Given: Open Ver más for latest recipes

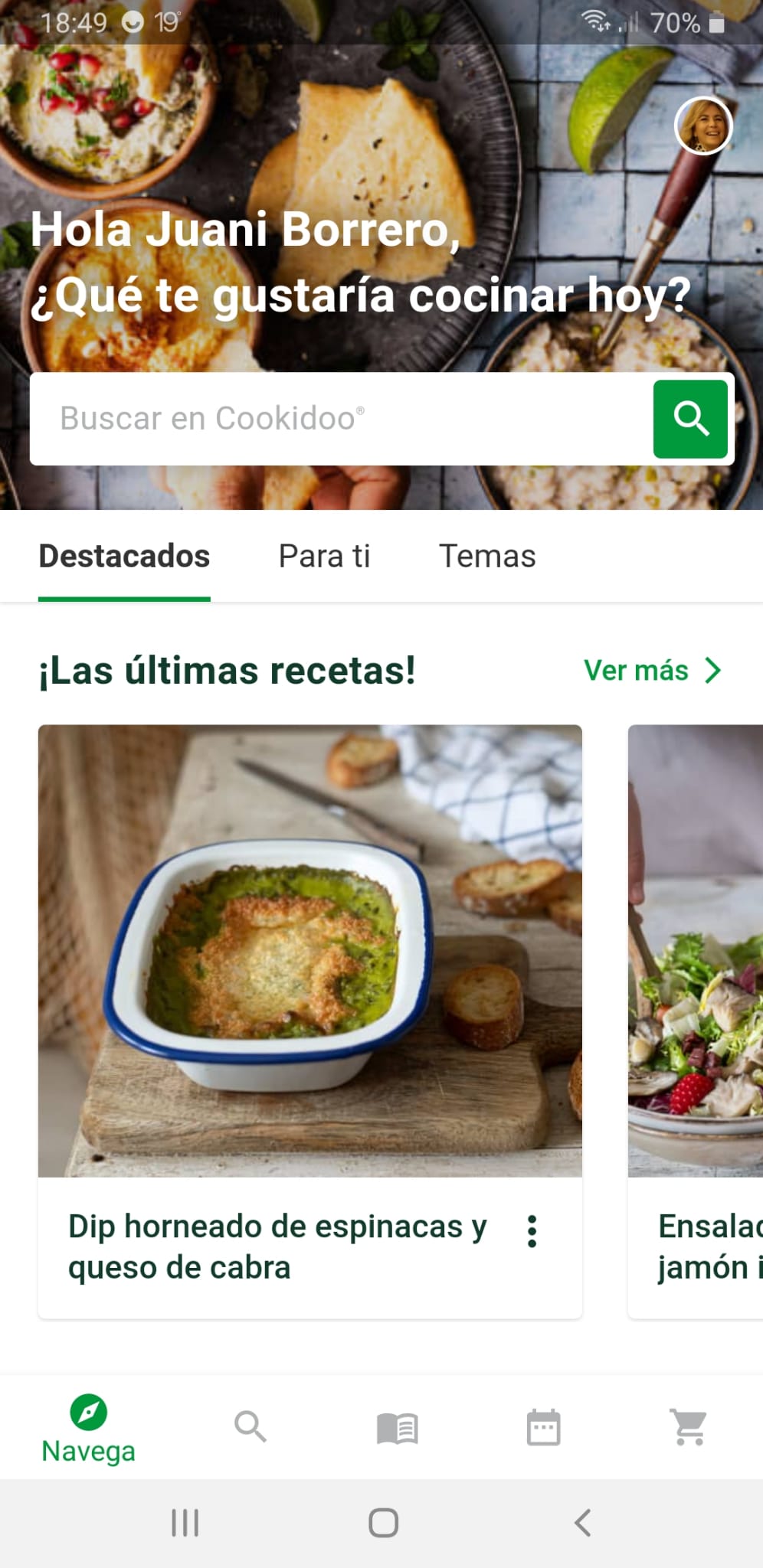Looking at the screenshot, I should (x=652, y=671).
